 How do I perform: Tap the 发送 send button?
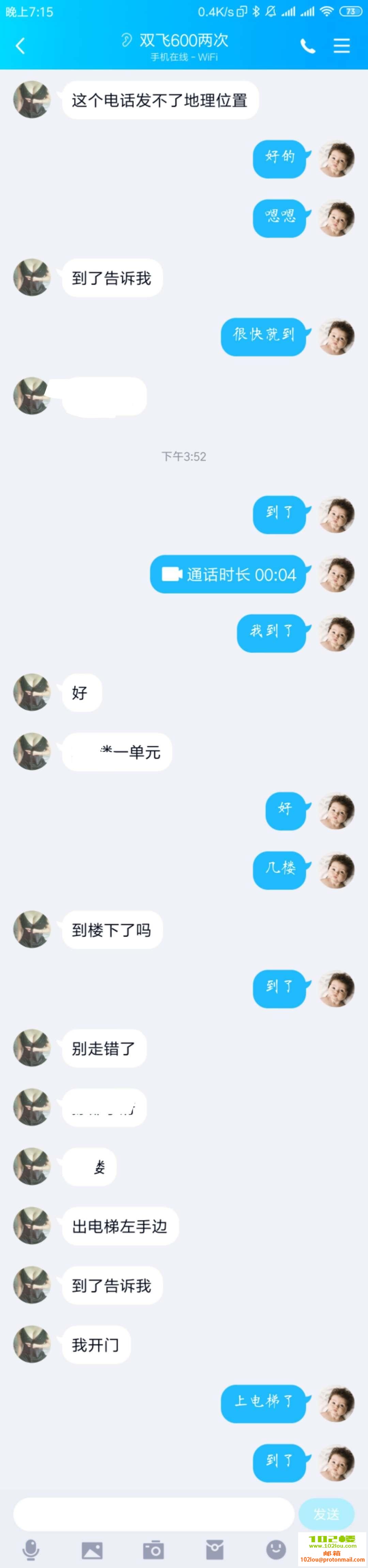click(326, 1514)
